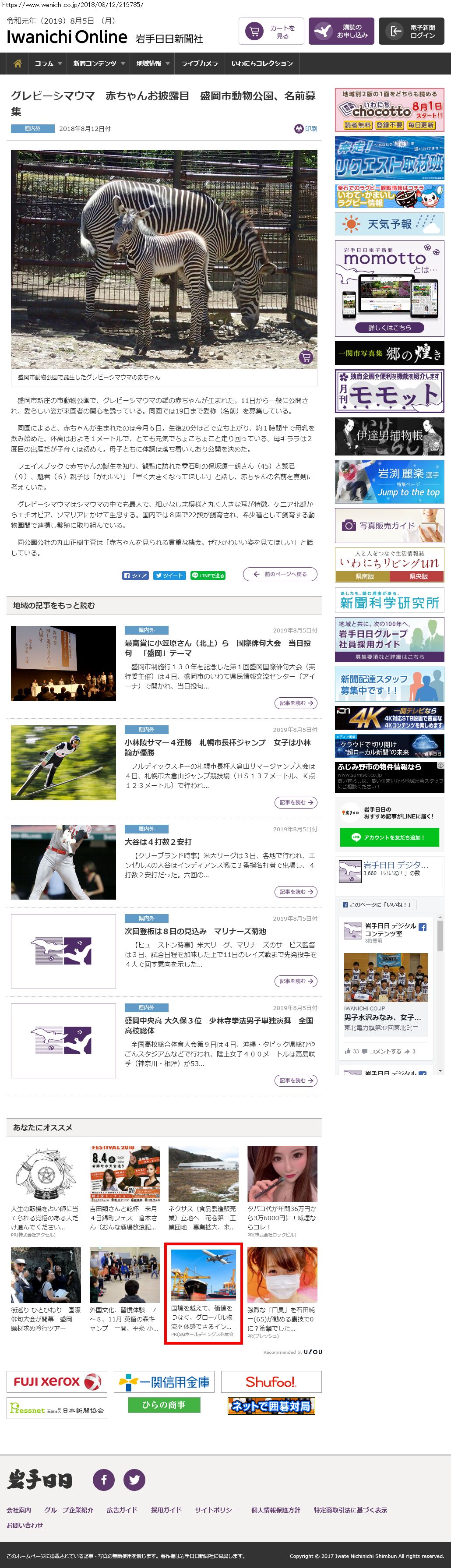Open the footer Twitter icon
This screenshot has height=1568, width=451.
coord(134,1479)
